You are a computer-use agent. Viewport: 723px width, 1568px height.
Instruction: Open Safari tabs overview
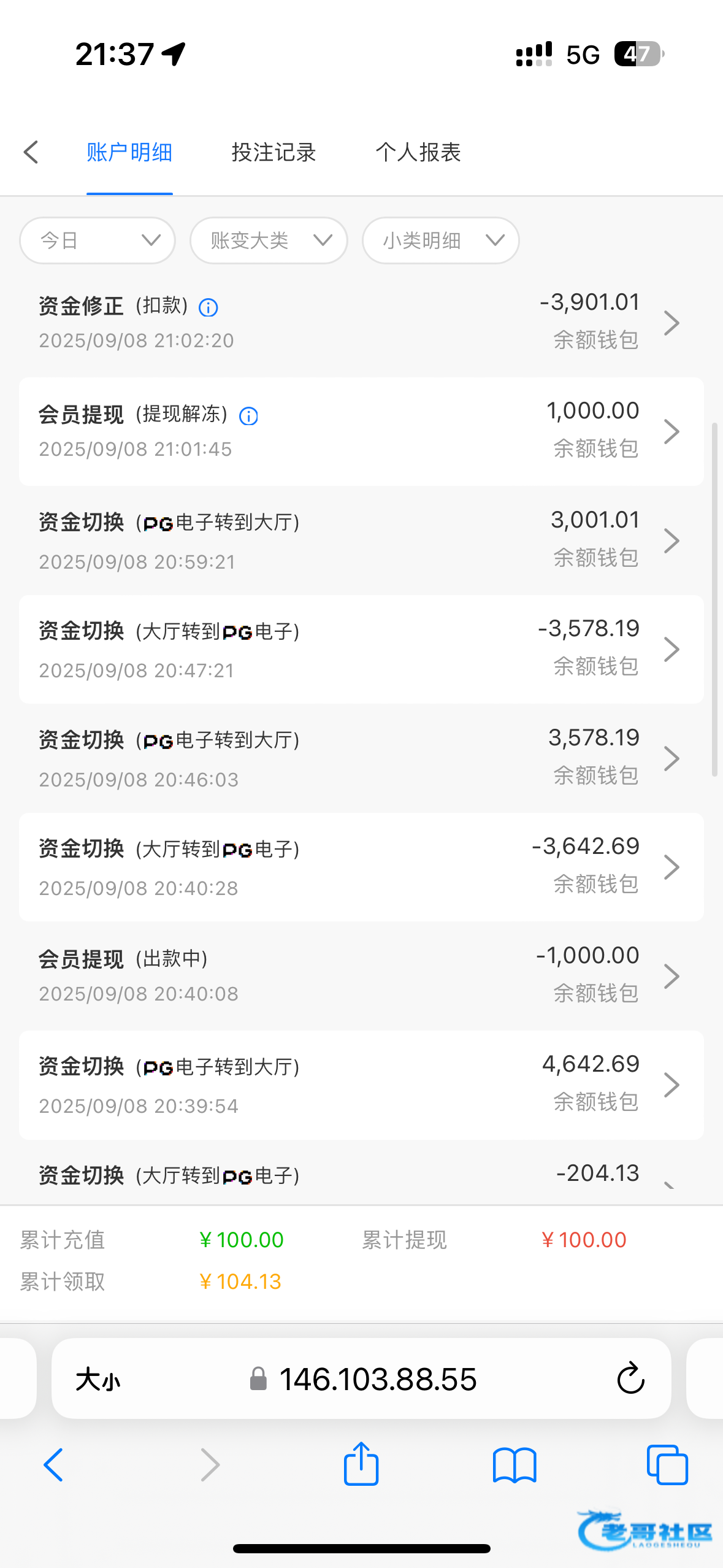pos(667,1464)
